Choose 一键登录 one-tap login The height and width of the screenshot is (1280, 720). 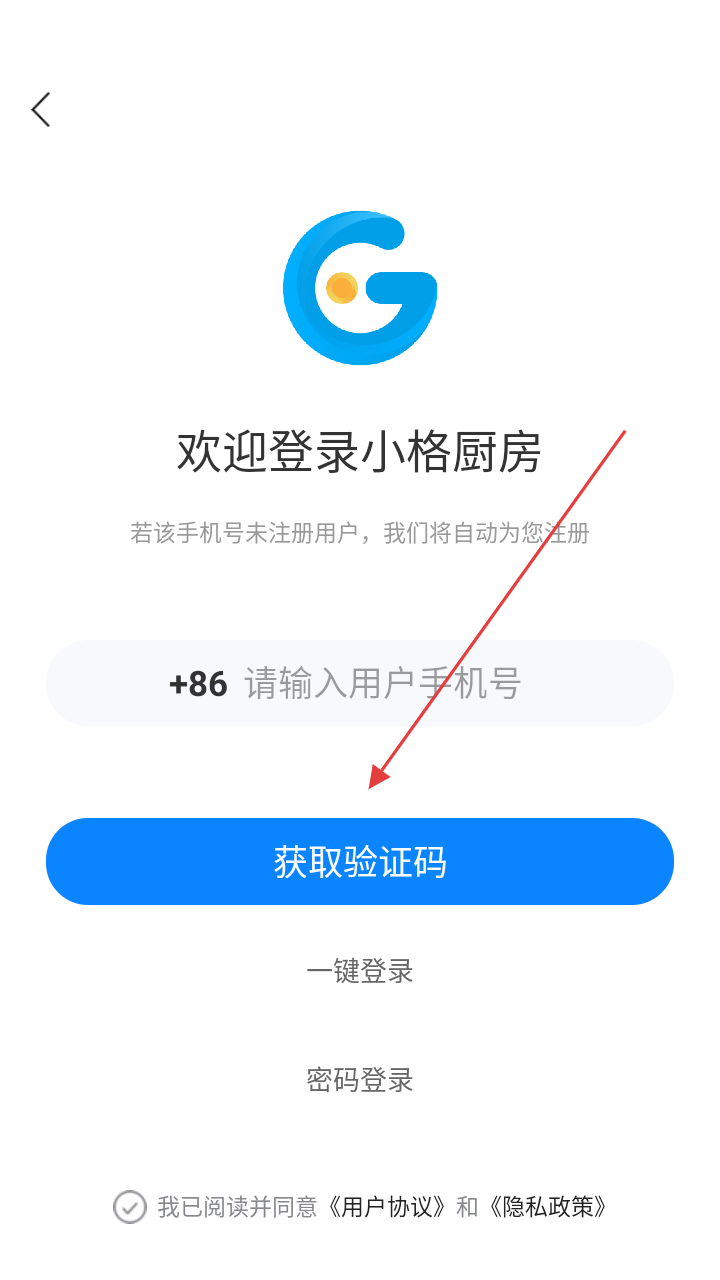360,971
